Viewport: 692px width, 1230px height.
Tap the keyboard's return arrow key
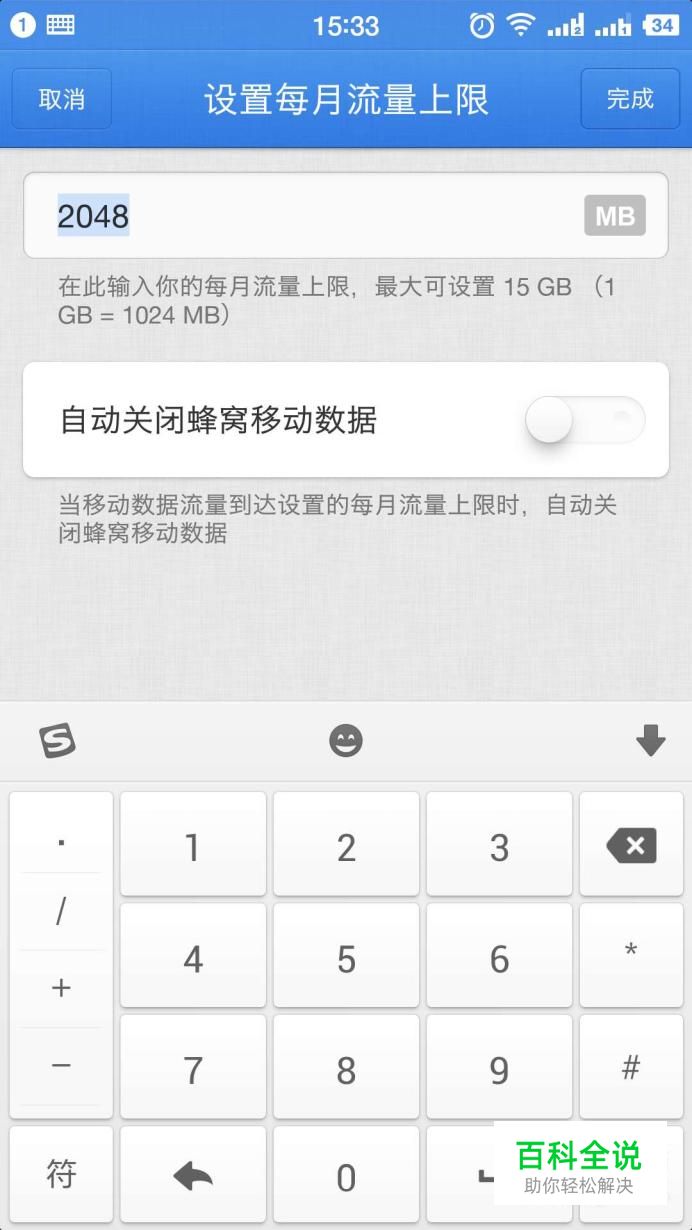[x=193, y=1177]
